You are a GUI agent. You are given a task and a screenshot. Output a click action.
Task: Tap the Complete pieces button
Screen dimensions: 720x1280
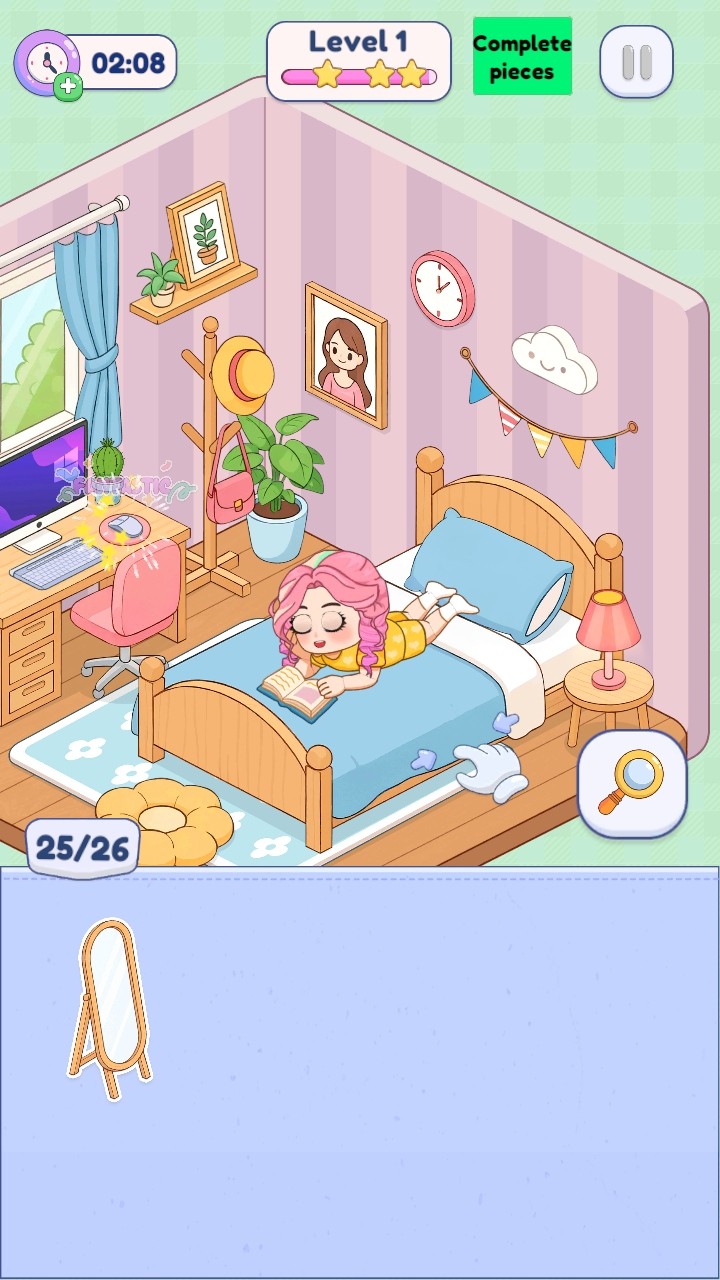coord(522,57)
